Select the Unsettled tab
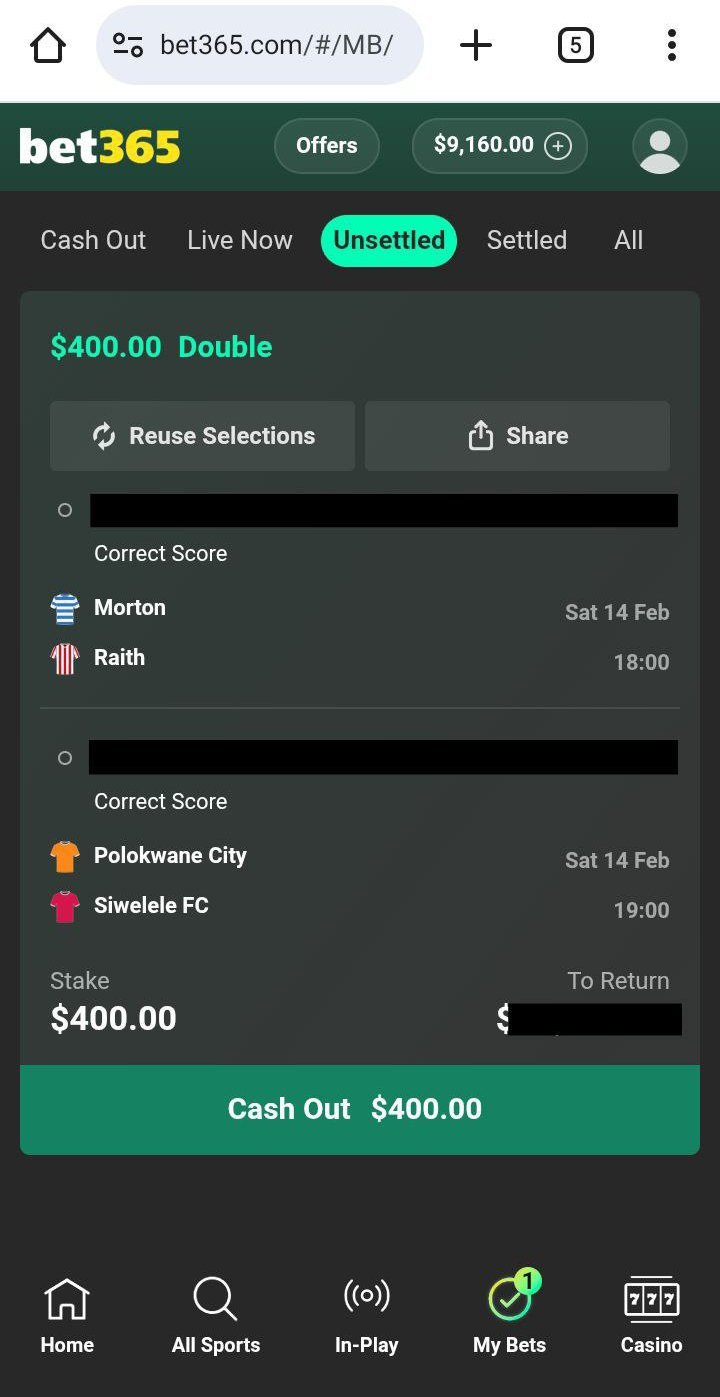Image resolution: width=720 pixels, height=1397 pixels. [x=389, y=240]
